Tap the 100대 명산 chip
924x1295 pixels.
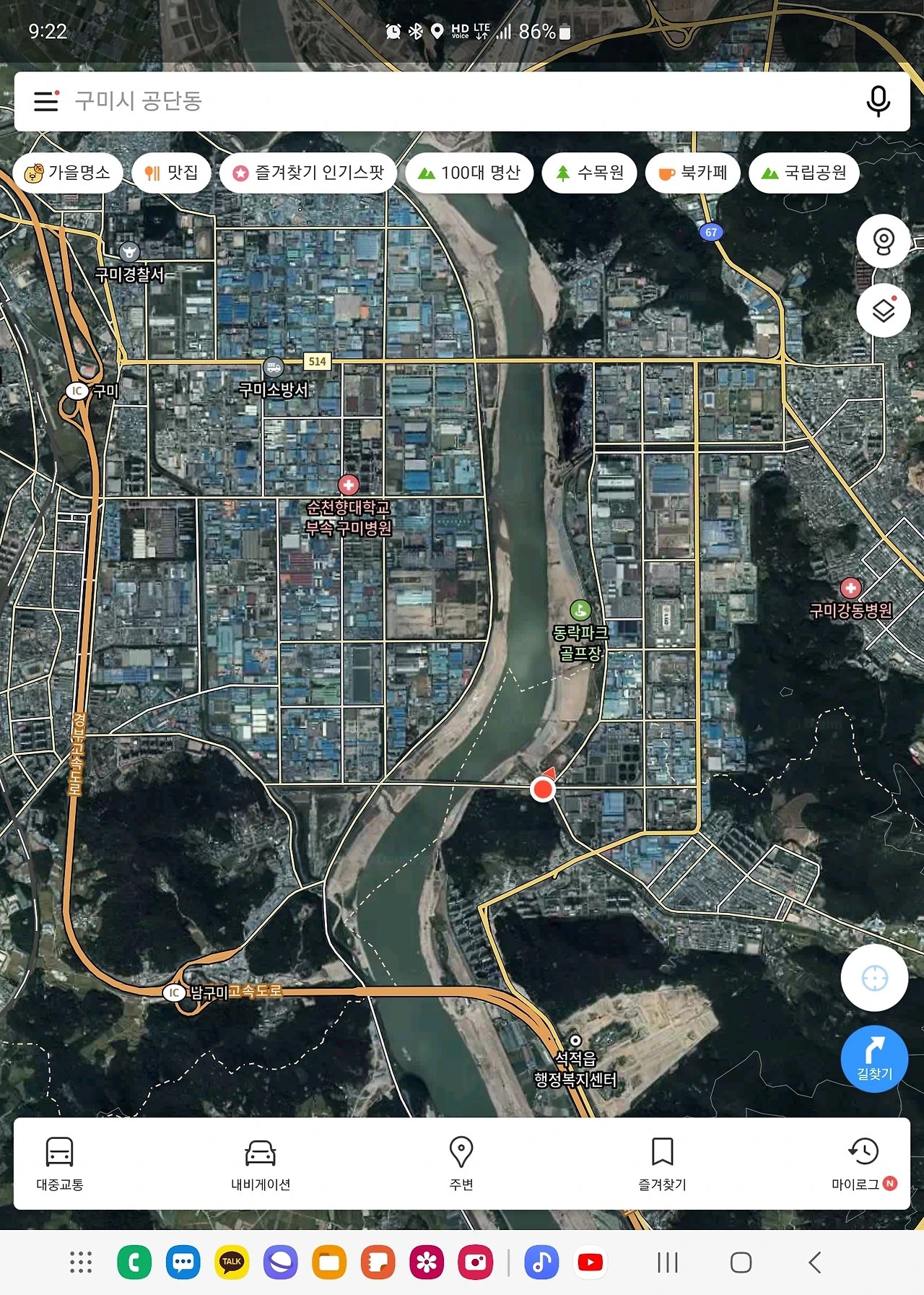tap(469, 173)
